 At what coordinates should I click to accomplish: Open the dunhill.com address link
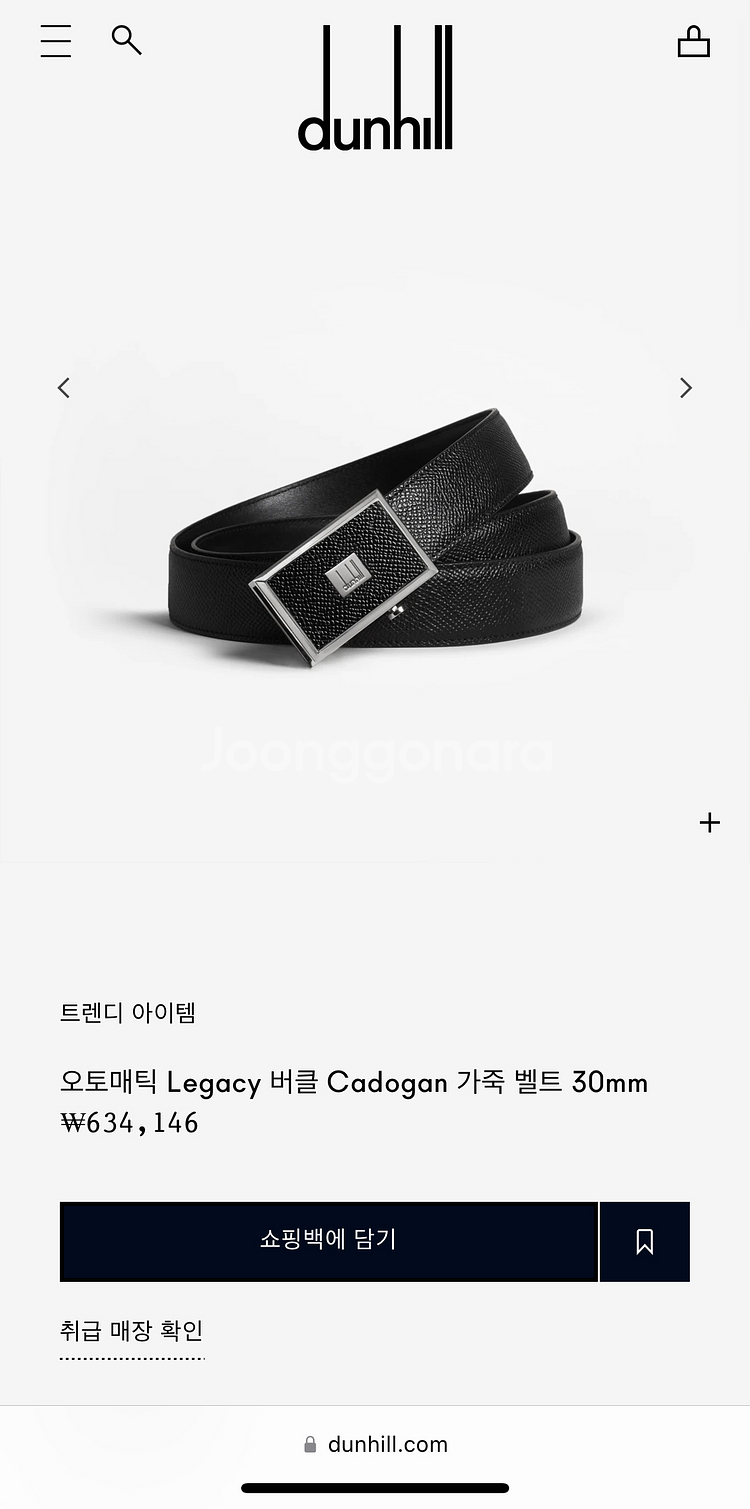pyautogui.click(x=387, y=1444)
